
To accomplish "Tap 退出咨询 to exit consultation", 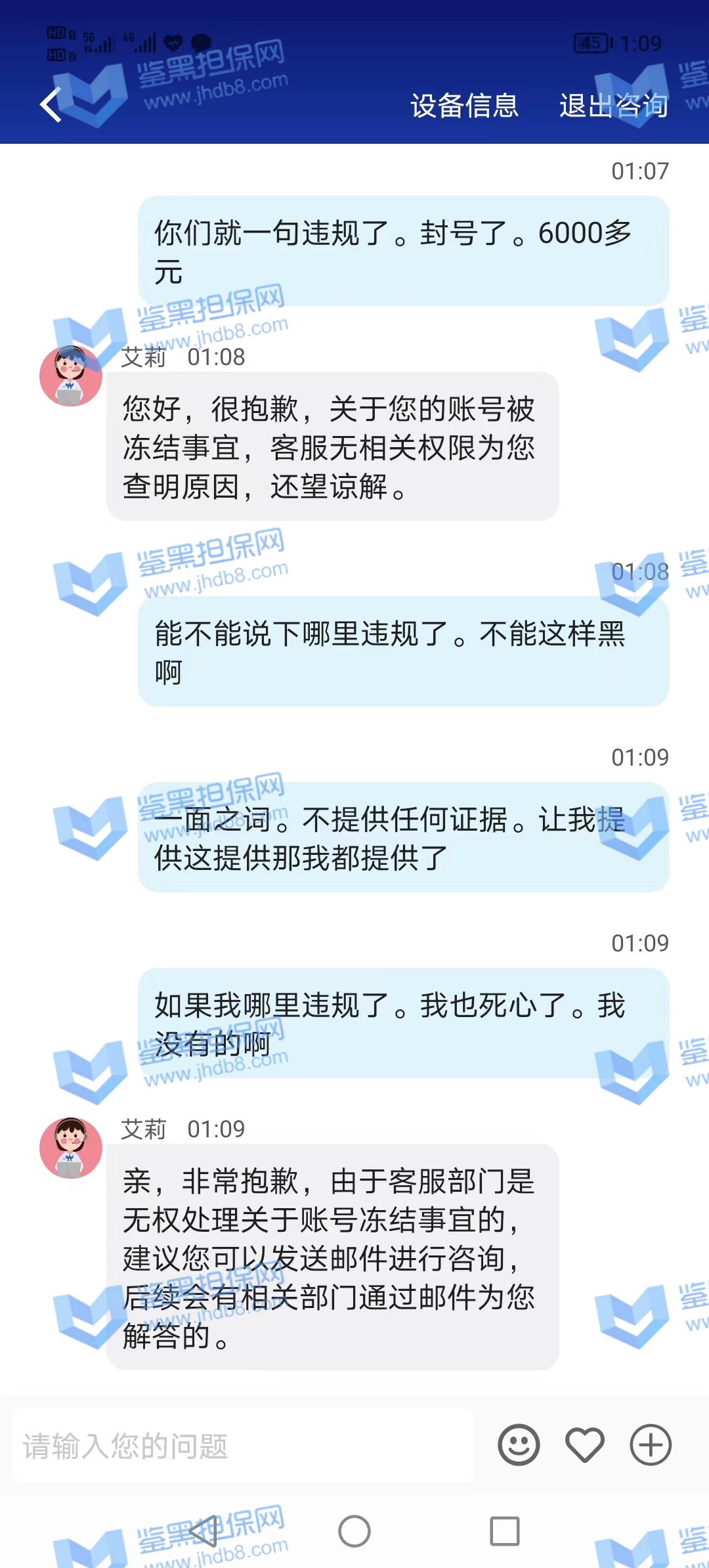I will pos(613,106).
